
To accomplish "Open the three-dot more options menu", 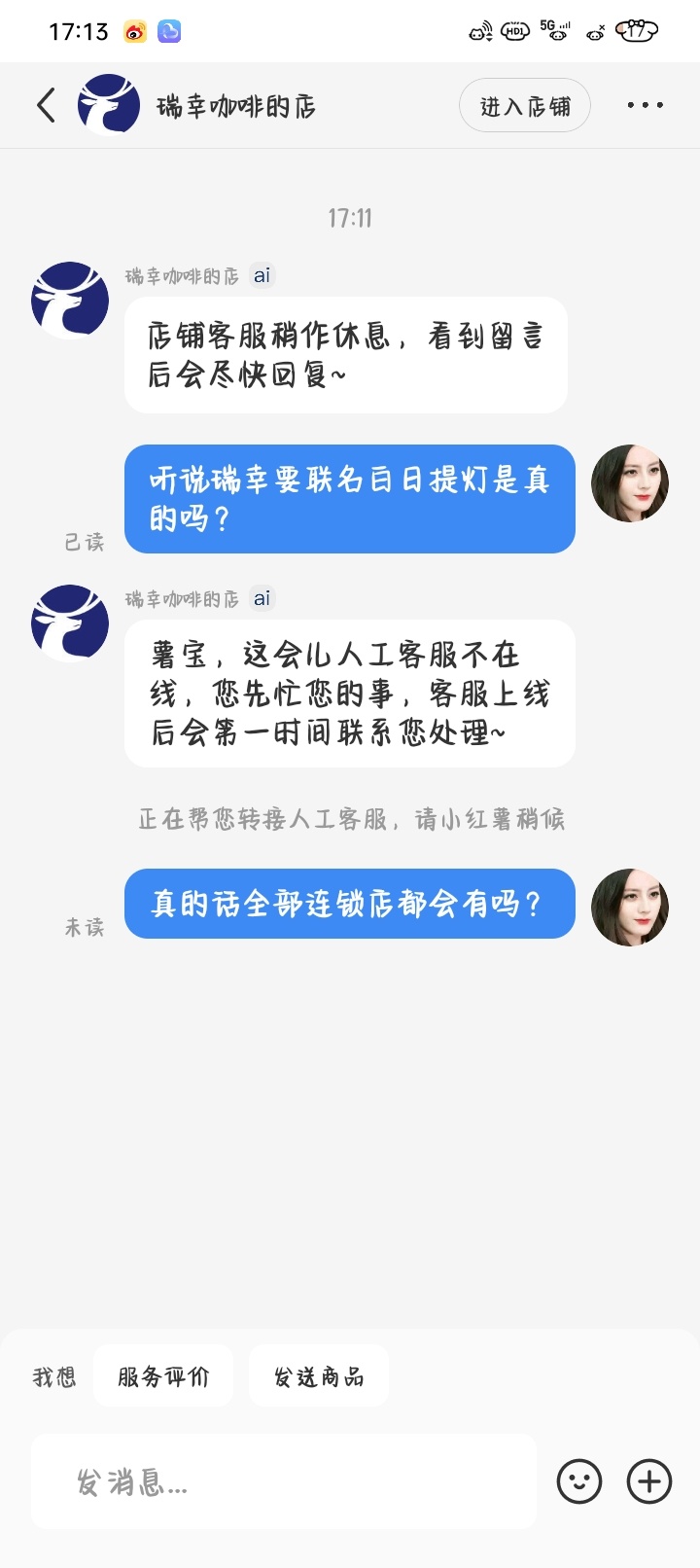I will click(645, 104).
